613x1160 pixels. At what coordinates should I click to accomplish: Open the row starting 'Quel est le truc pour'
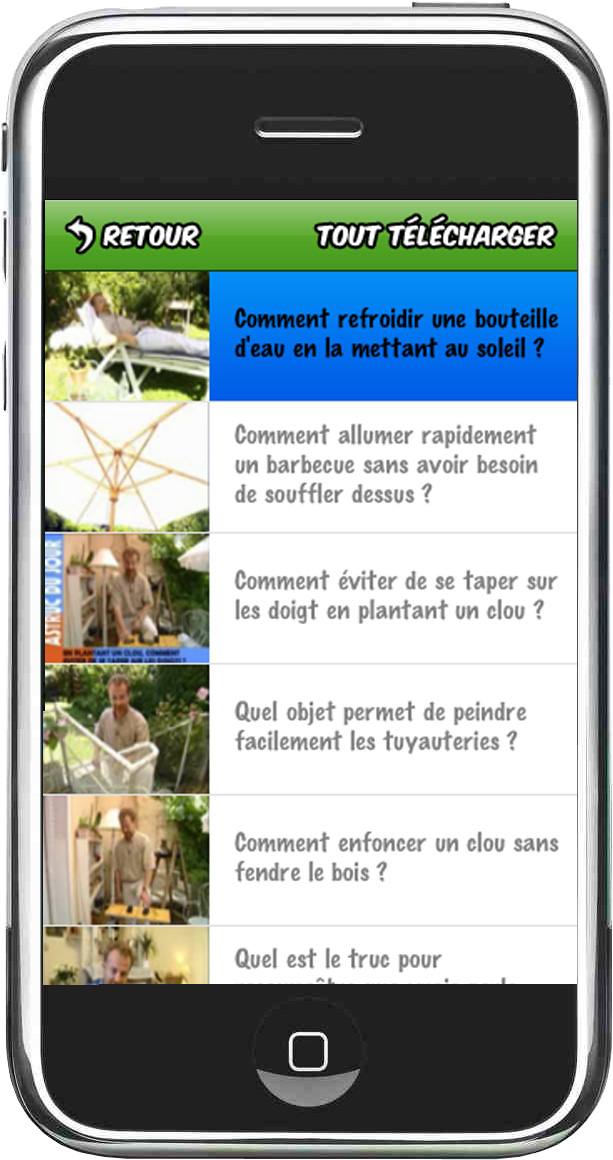coord(311,955)
